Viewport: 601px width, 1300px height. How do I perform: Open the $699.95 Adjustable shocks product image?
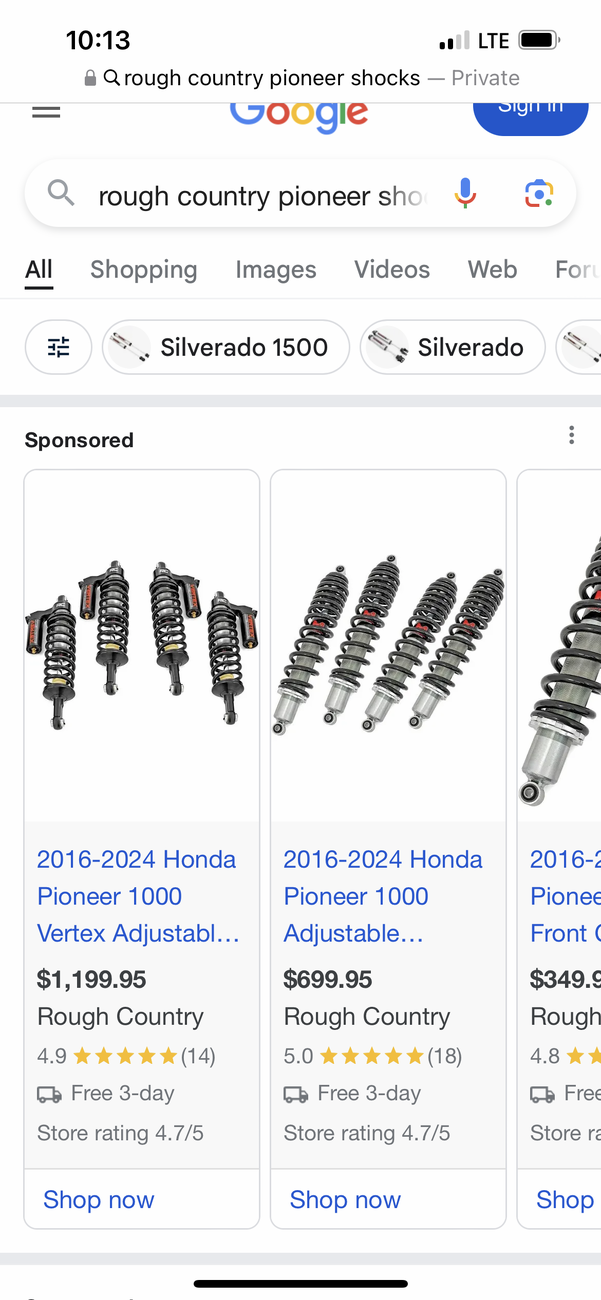388,646
